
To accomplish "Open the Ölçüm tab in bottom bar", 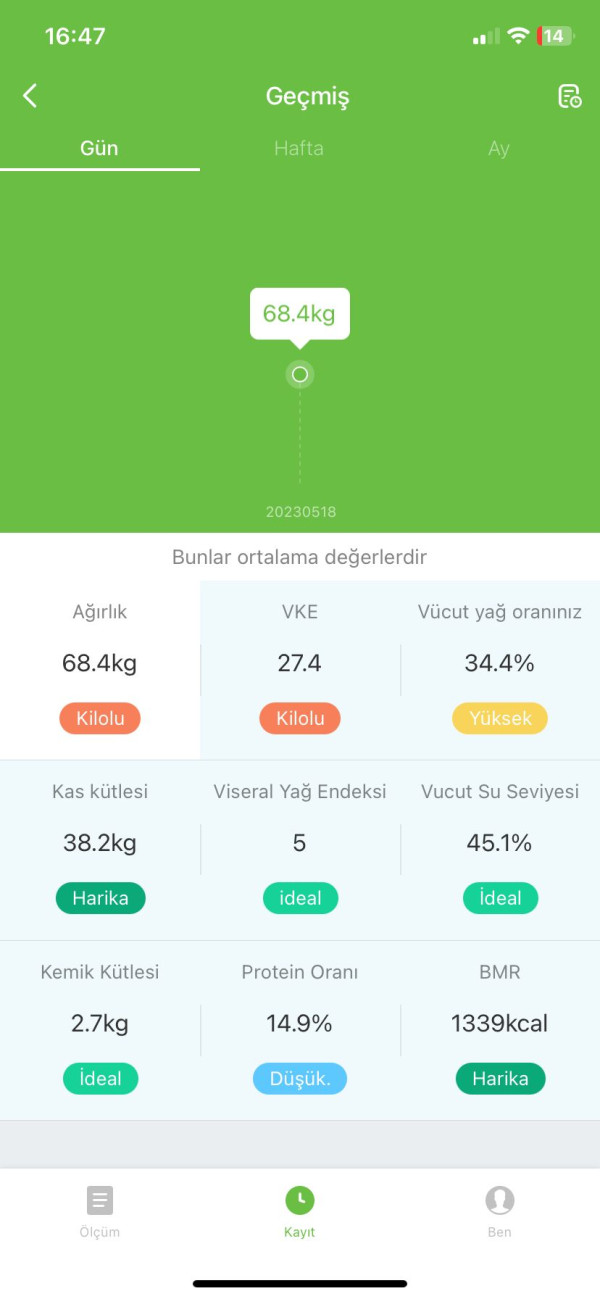I will (x=100, y=1211).
